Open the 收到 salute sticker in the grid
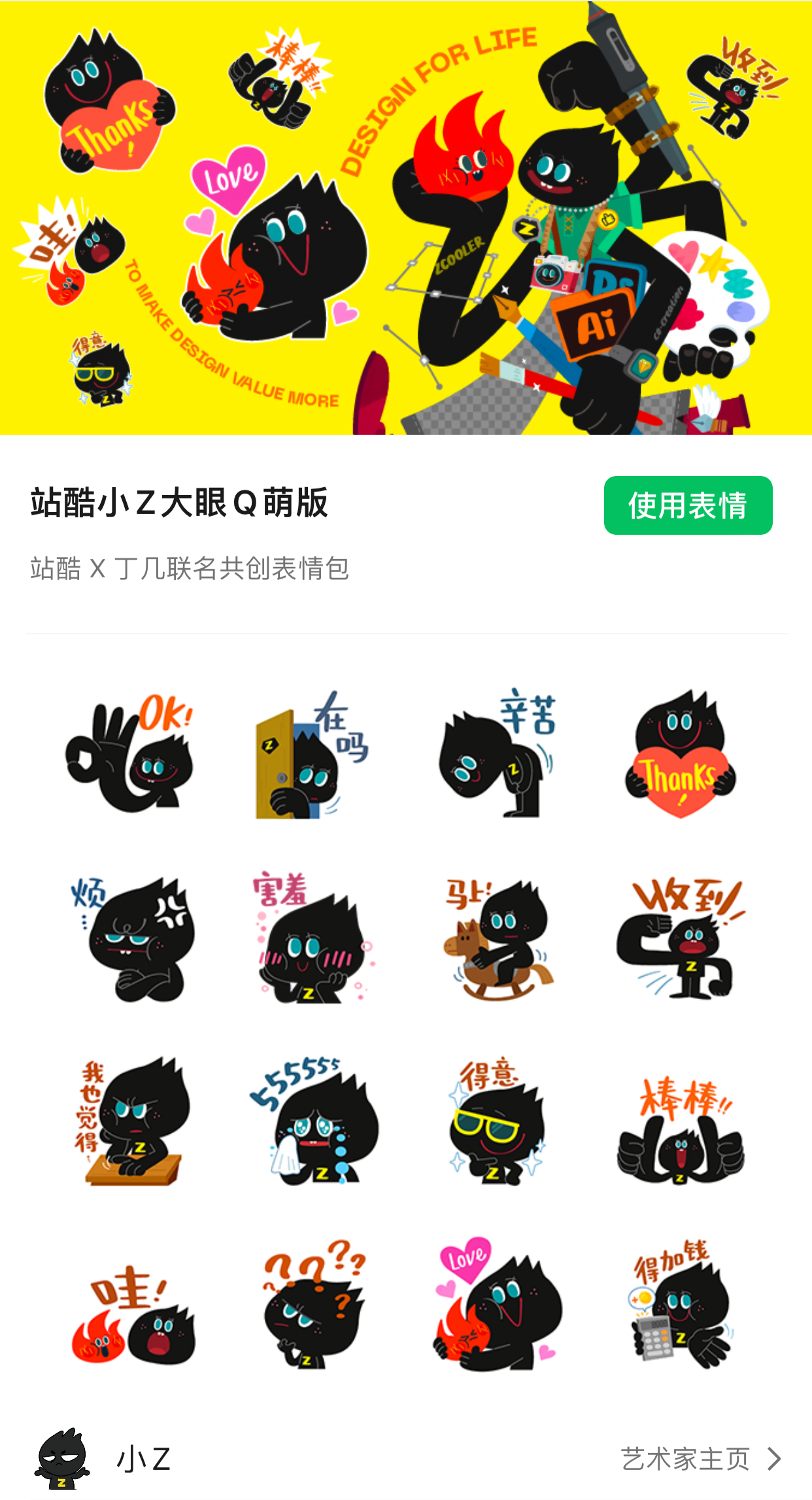The image size is (812, 1500). coord(681,938)
